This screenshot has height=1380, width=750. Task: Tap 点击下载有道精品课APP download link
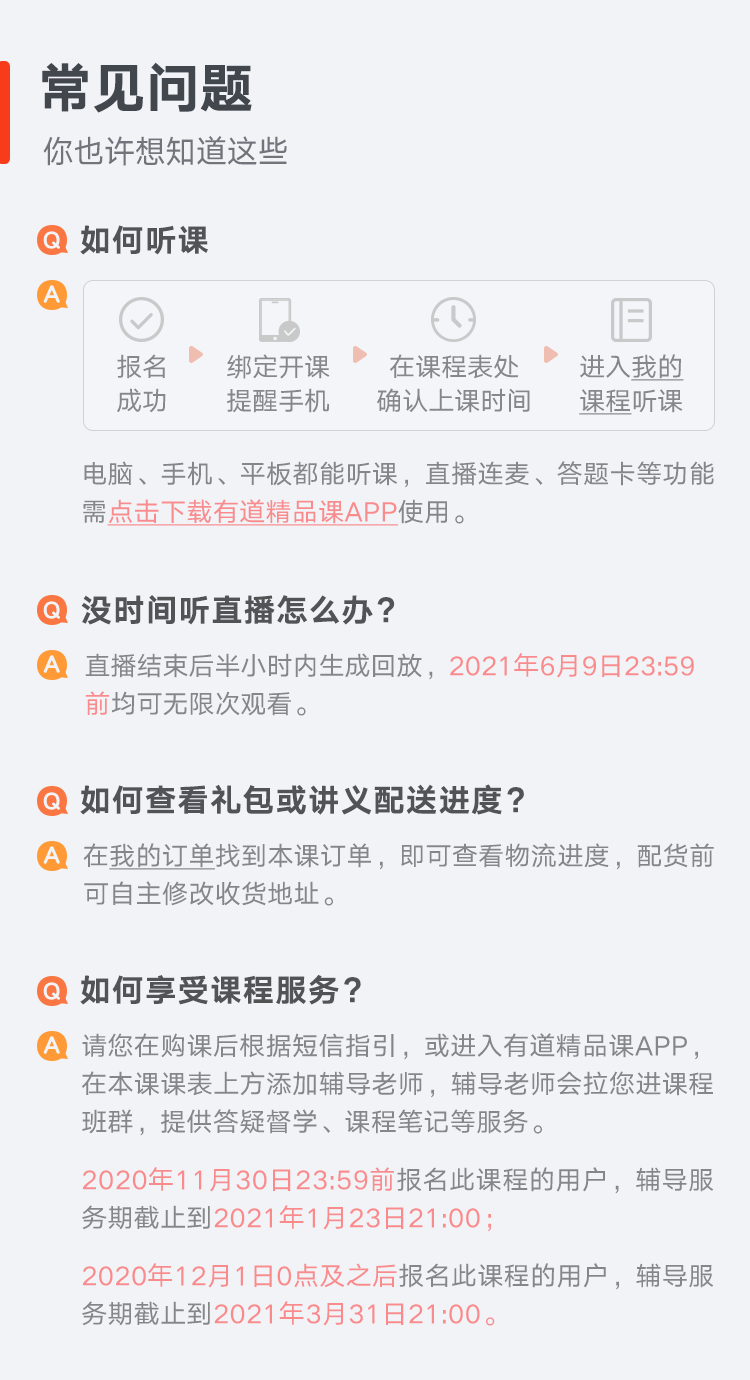[252, 514]
